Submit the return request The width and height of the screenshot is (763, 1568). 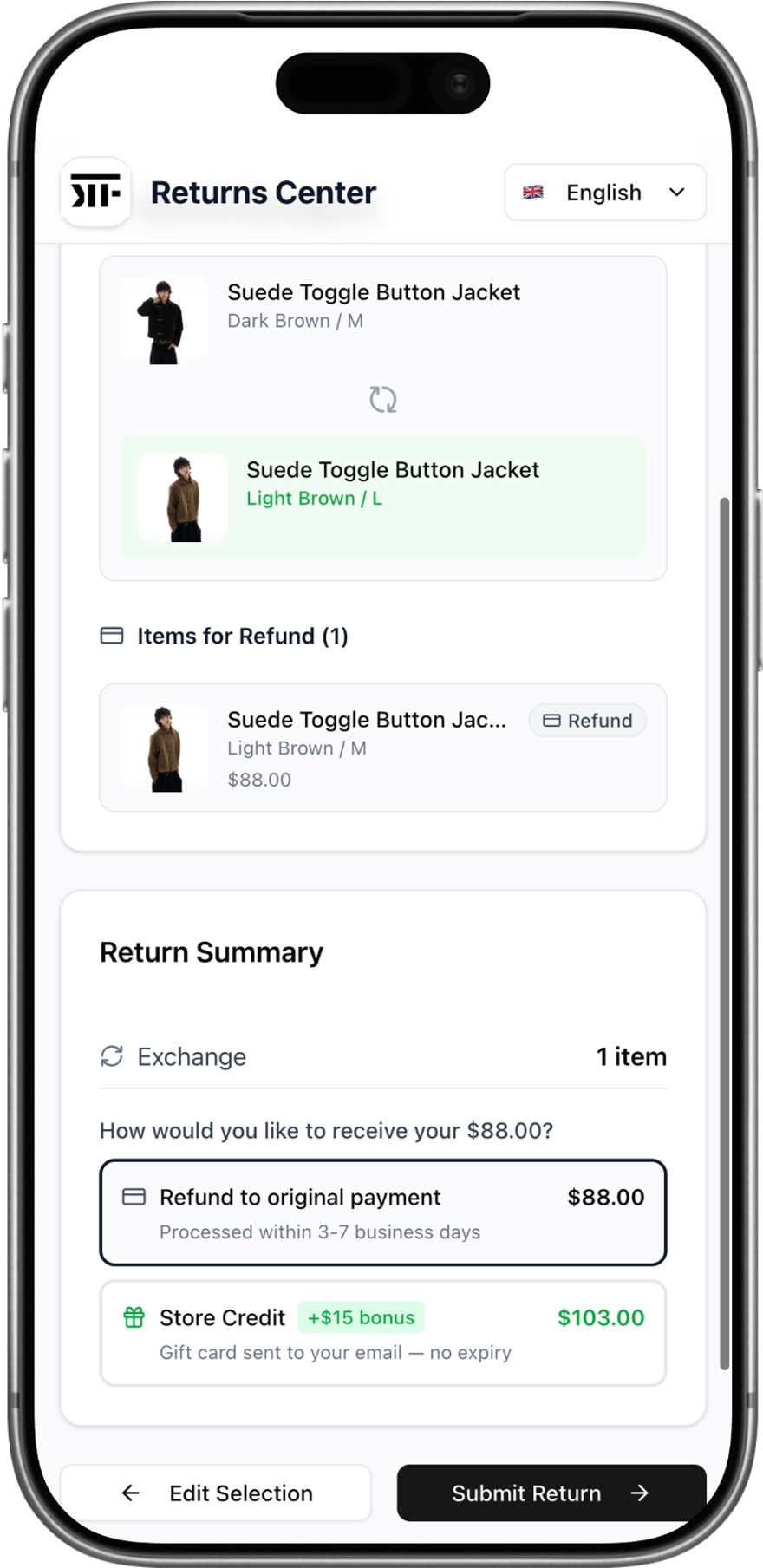tap(551, 1493)
